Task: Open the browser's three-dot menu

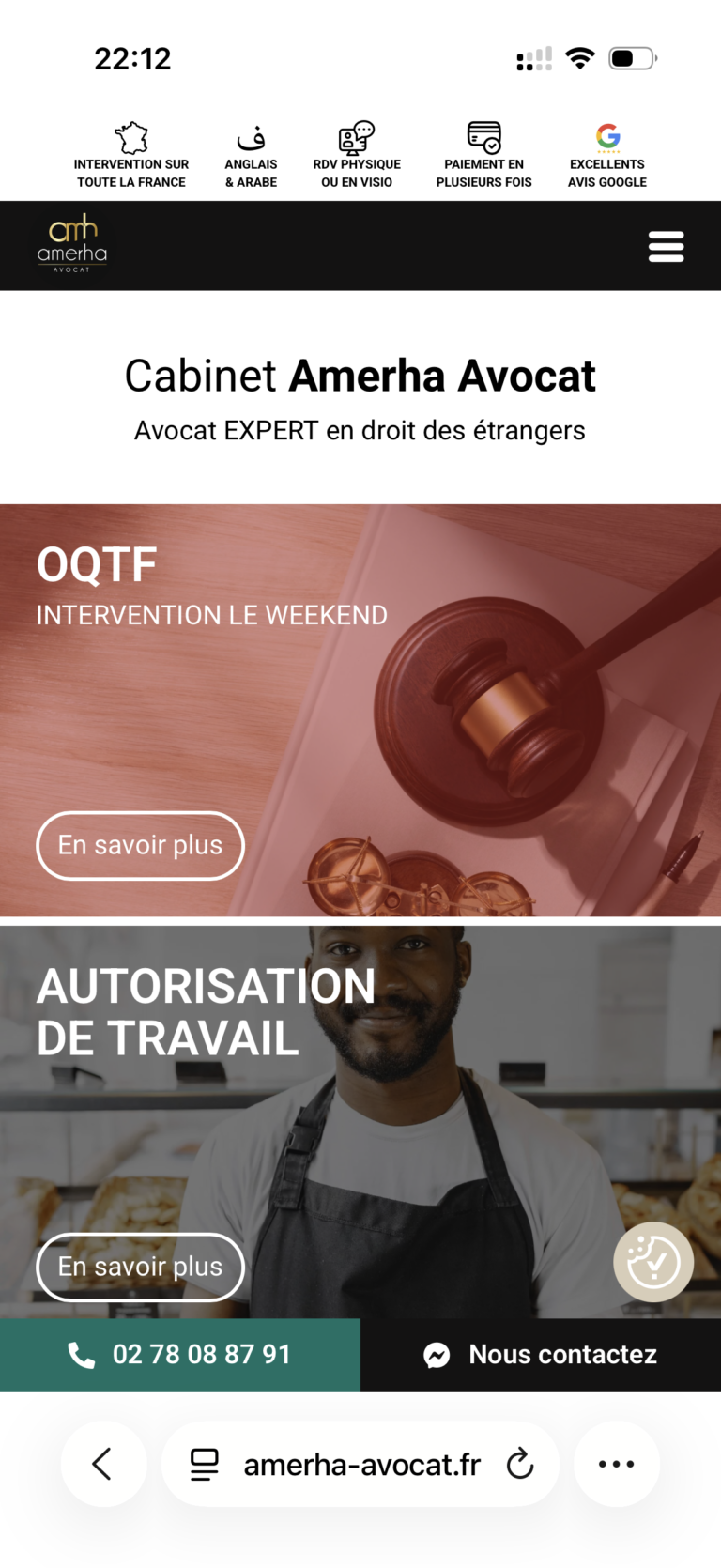Action: (617, 1464)
